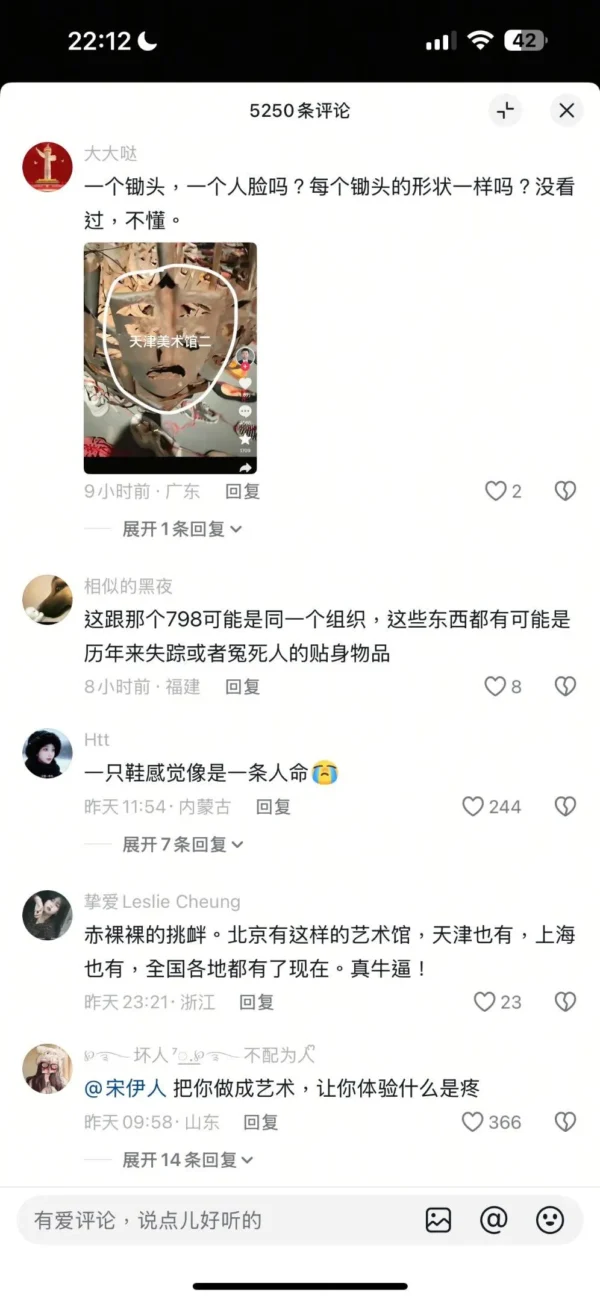This screenshot has height=1301, width=600.
Task: Close the comments panel
Action: click(x=566, y=111)
